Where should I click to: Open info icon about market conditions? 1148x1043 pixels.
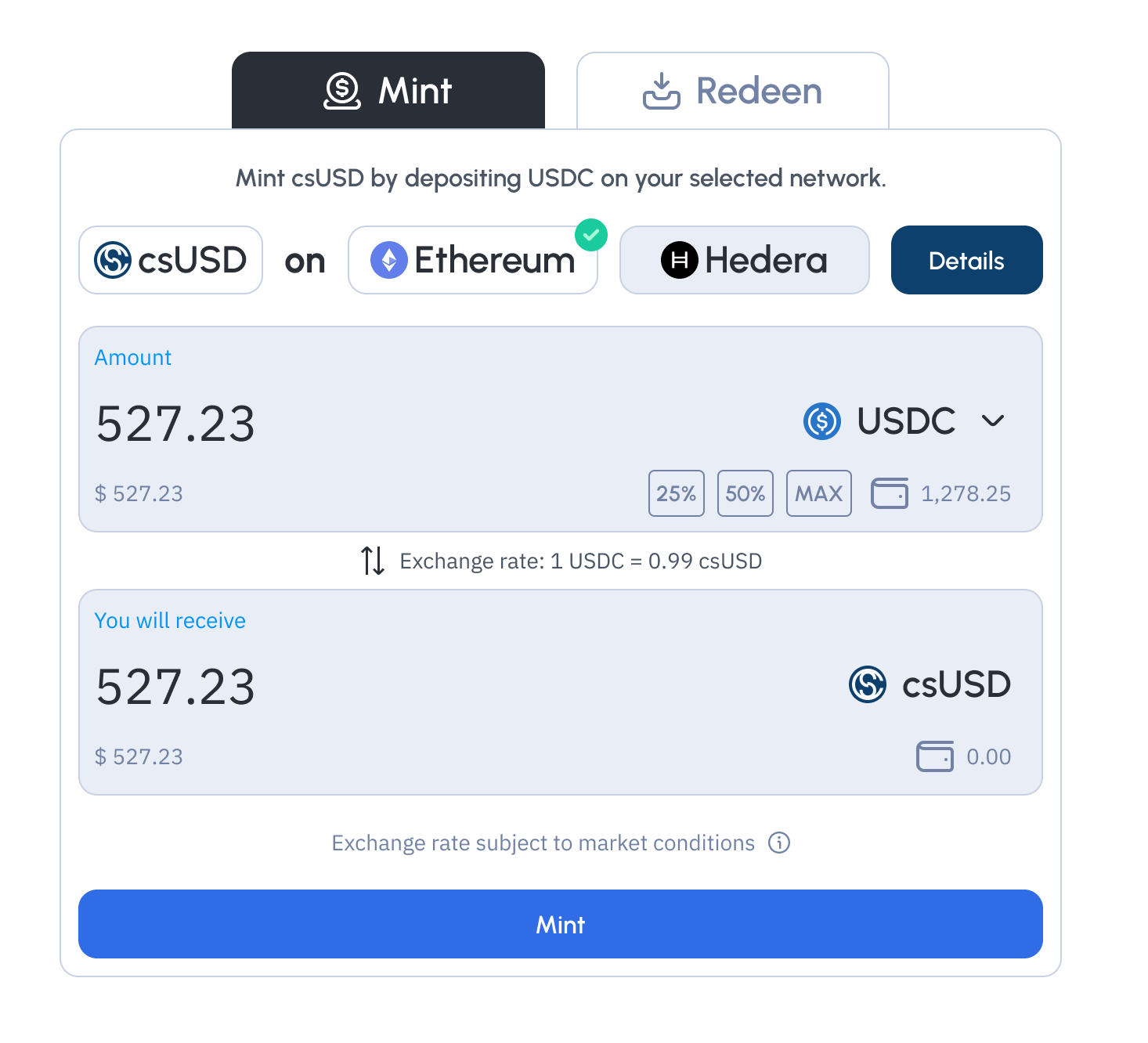(779, 843)
